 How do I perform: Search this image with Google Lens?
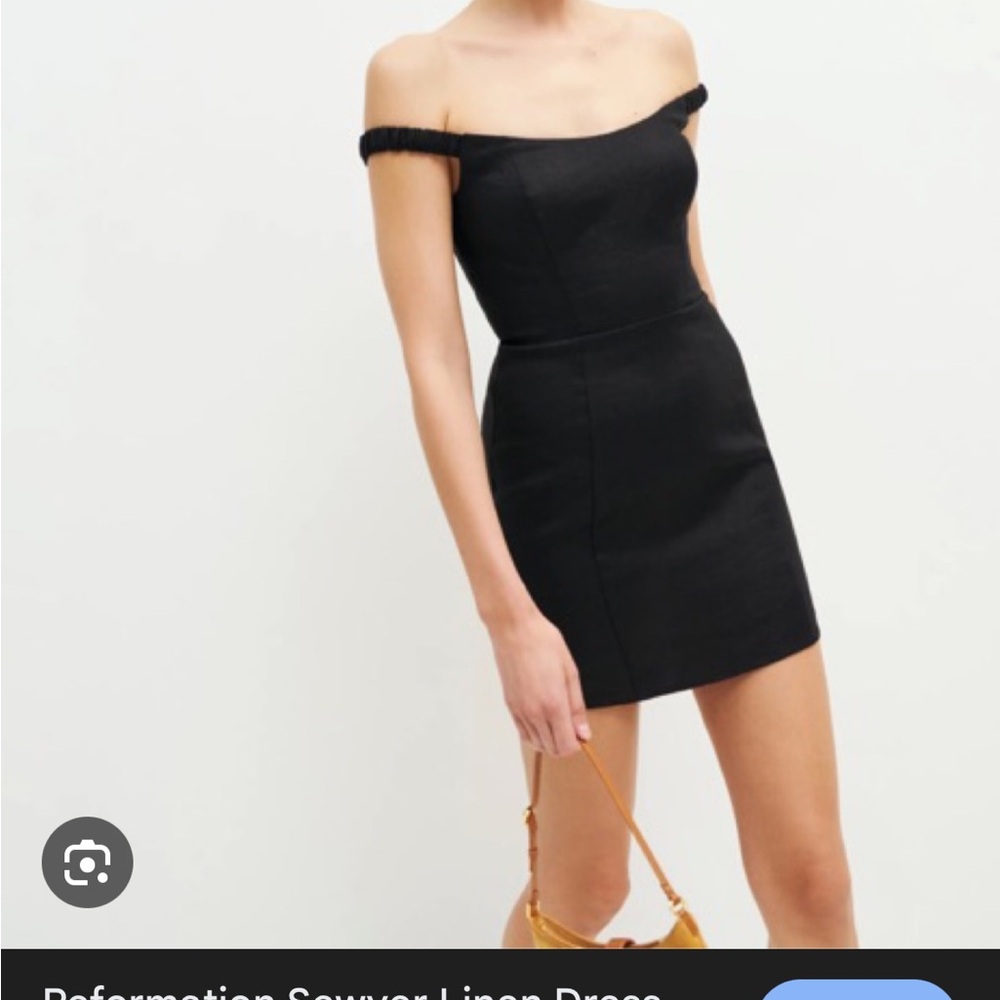tap(87, 862)
